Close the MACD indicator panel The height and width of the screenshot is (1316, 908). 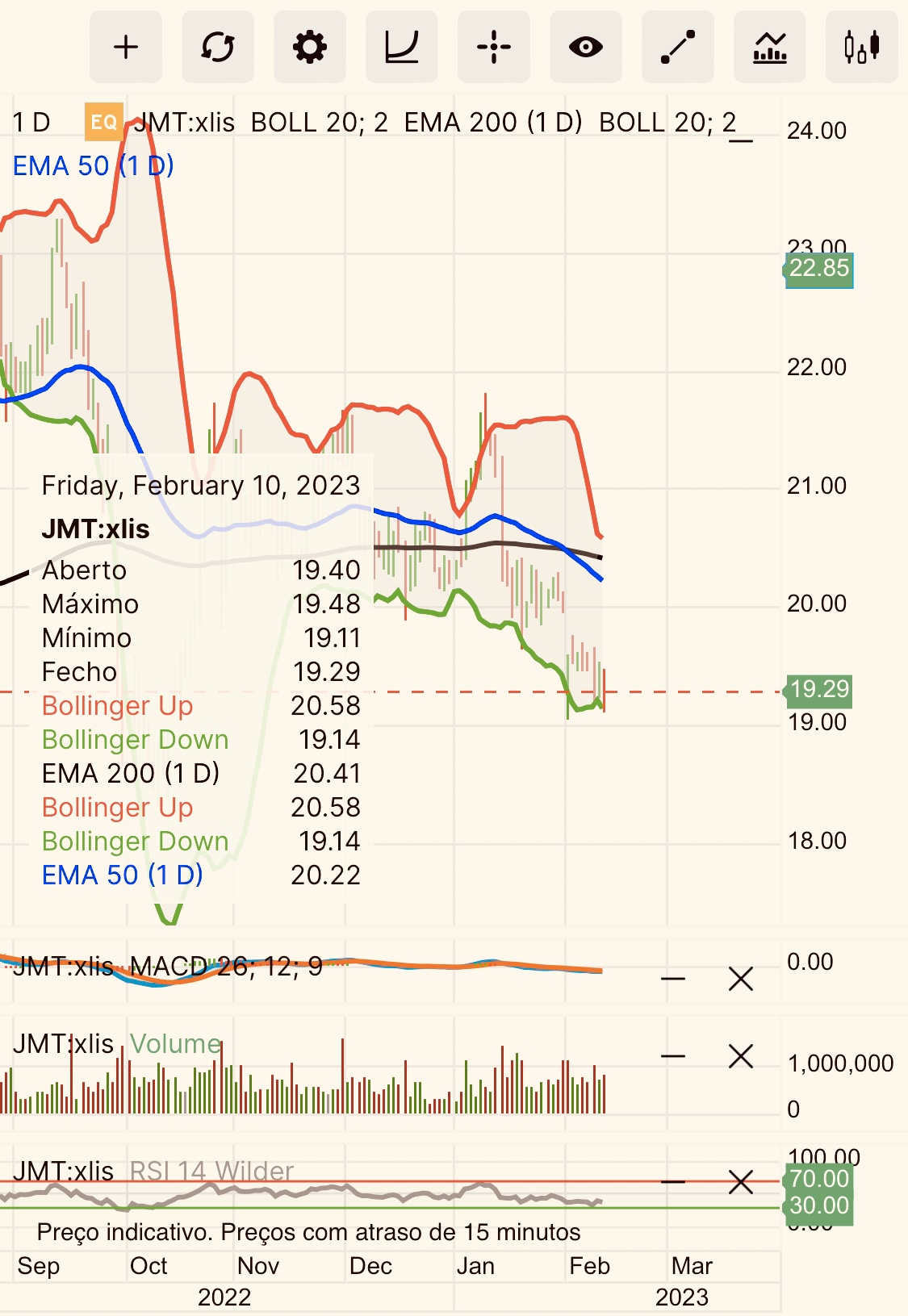pos(741,979)
